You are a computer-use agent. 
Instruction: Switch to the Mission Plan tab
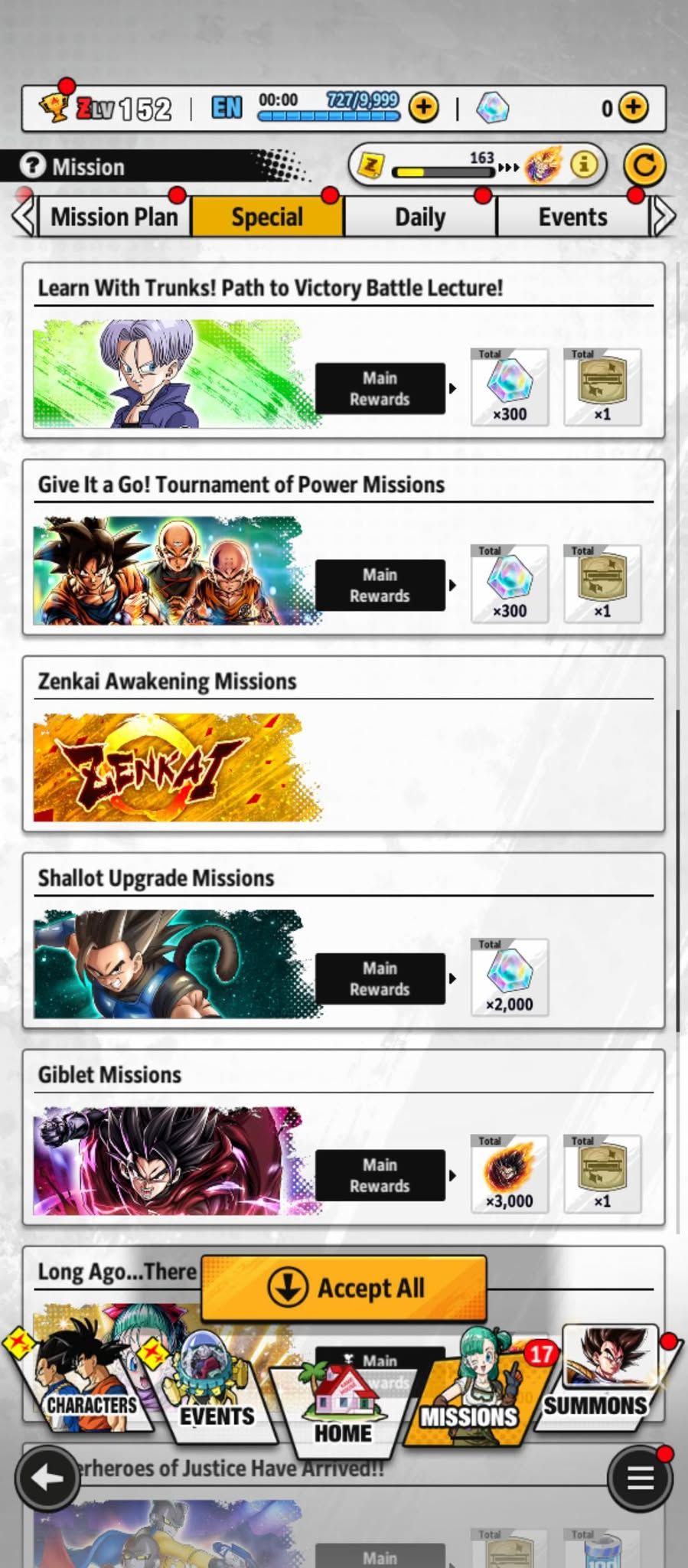114,217
